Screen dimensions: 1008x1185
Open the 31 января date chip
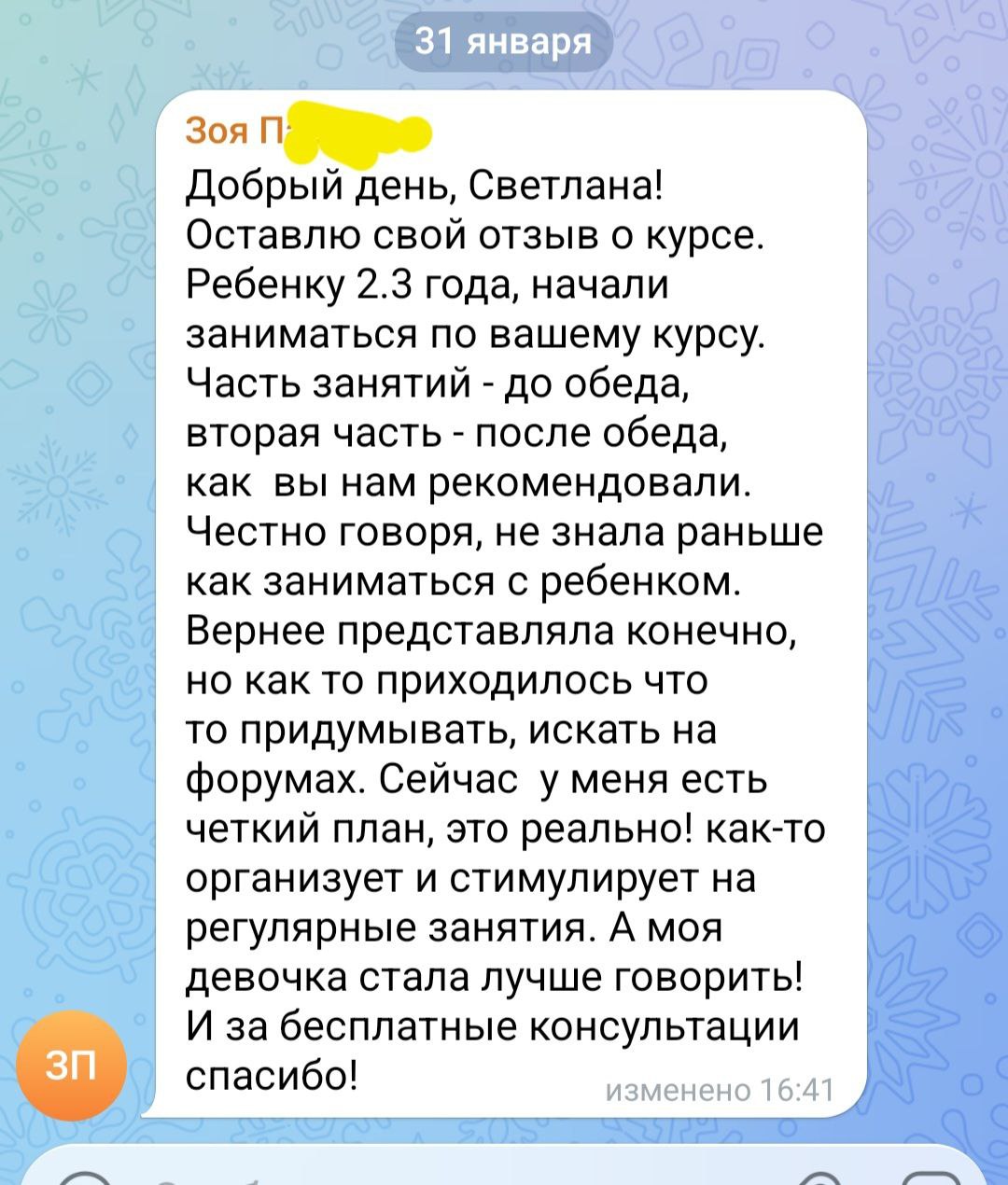tap(503, 42)
